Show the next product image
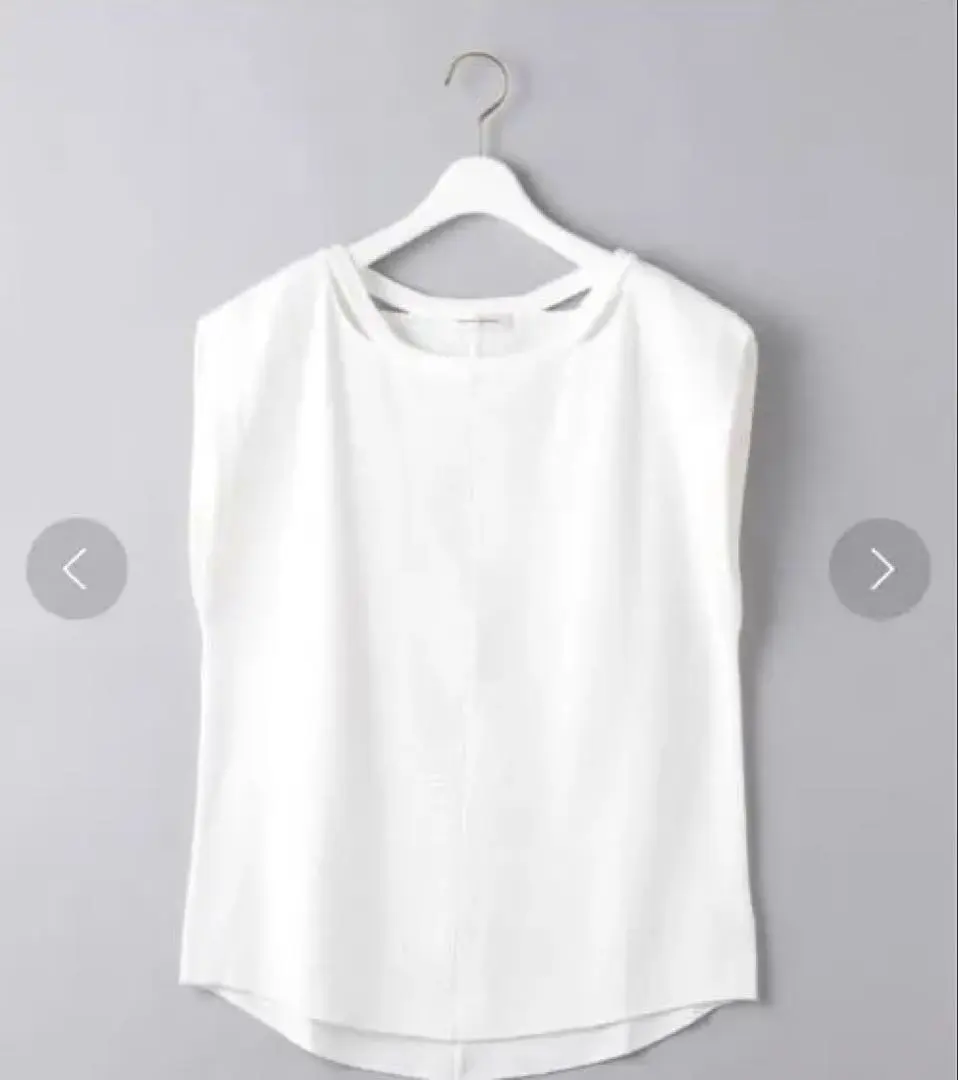Image resolution: width=958 pixels, height=1080 pixels. click(x=879, y=568)
